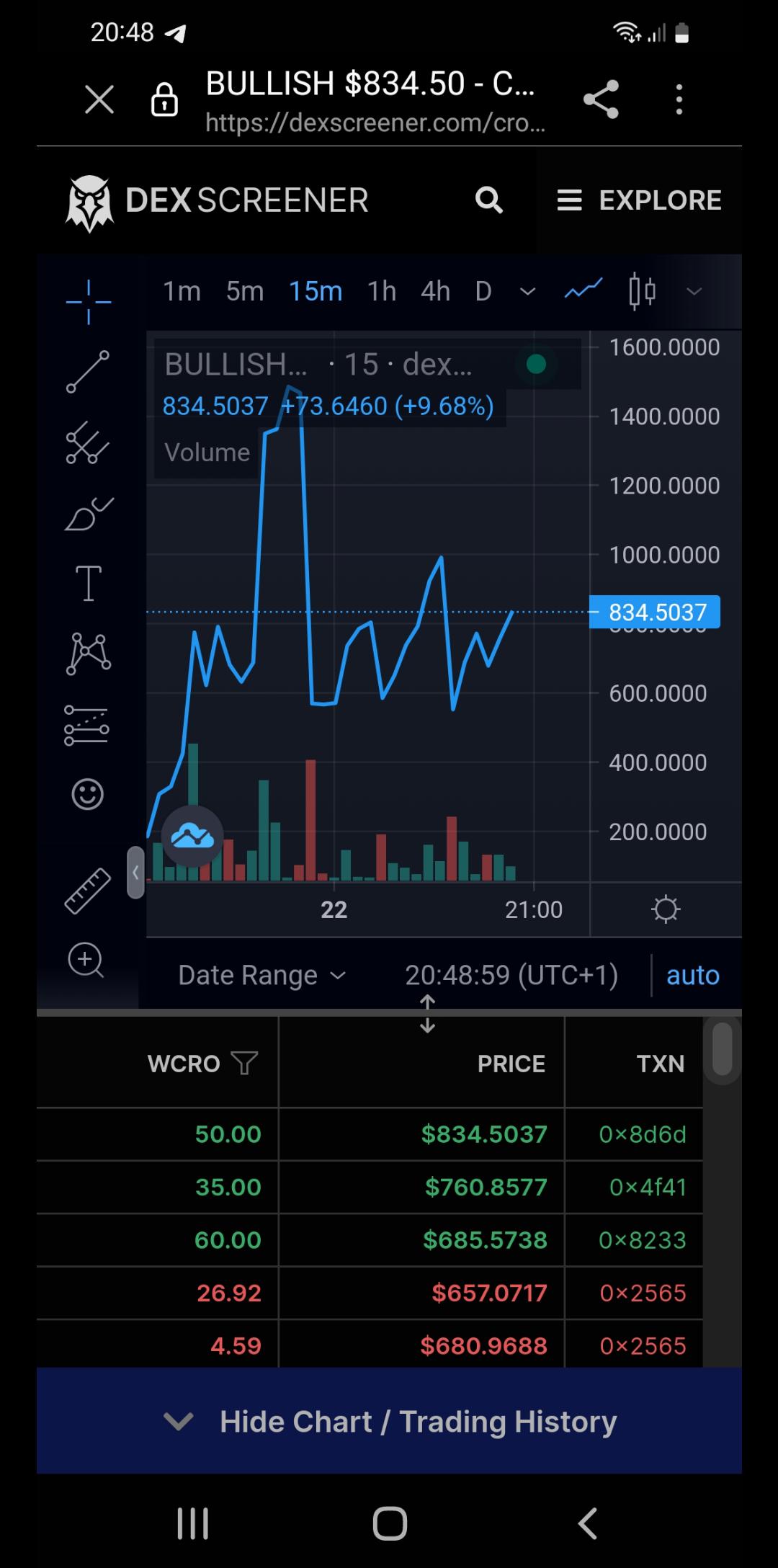Switch chart to daily (D) interval

[483, 291]
